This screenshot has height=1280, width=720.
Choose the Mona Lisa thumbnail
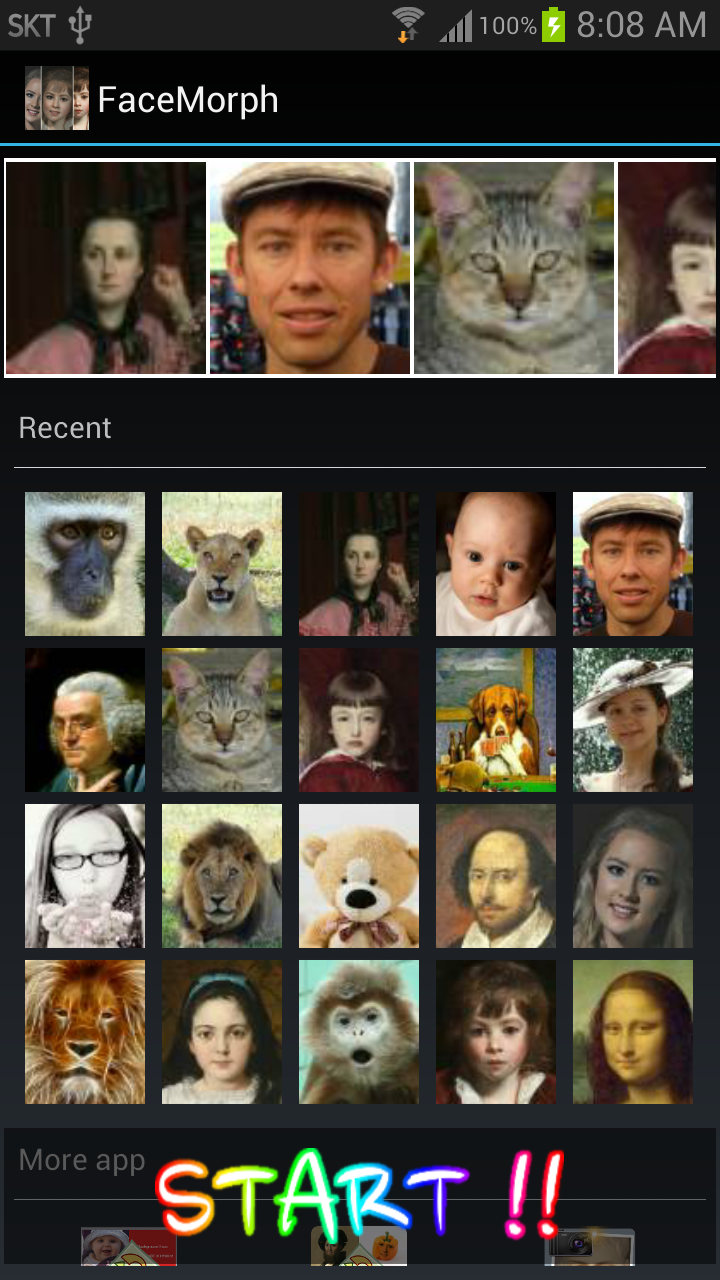pos(632,1032)
